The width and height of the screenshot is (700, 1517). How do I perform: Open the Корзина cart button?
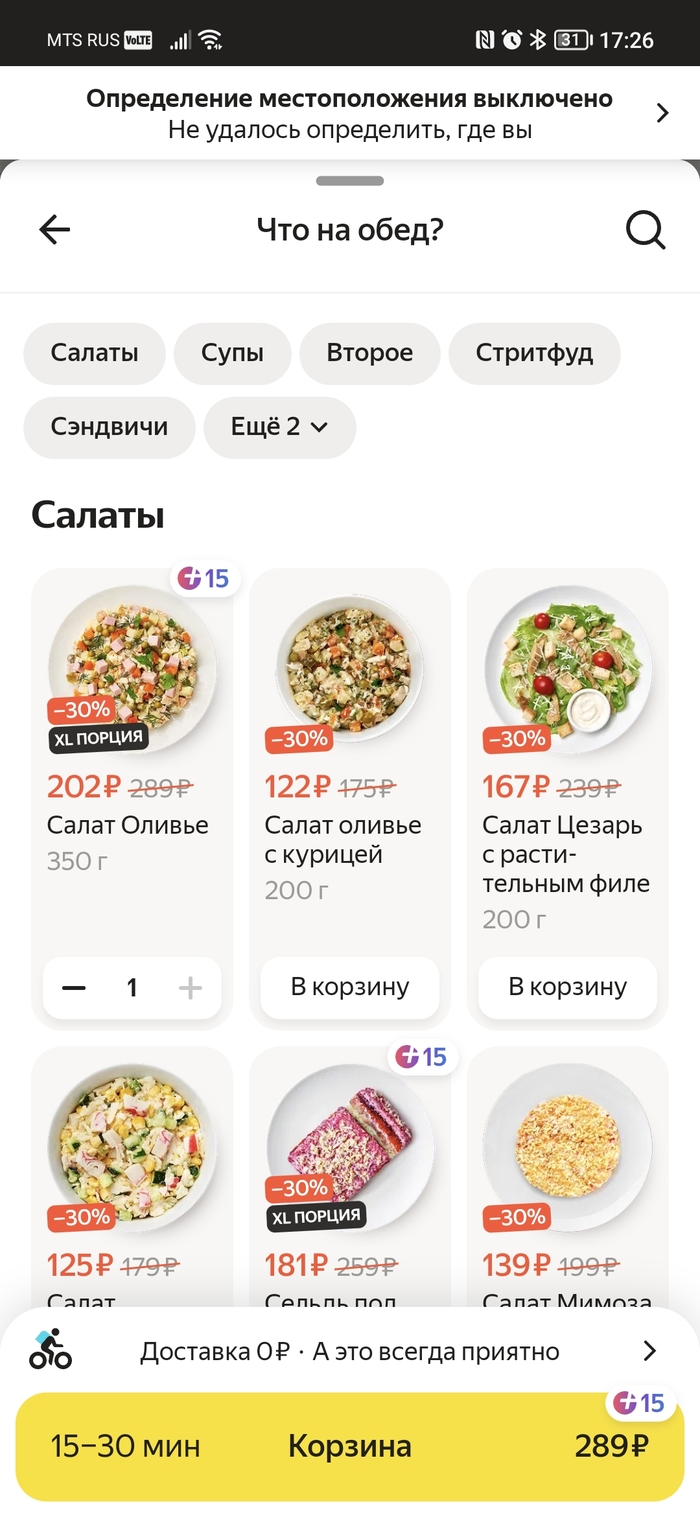coord(350,1446)
